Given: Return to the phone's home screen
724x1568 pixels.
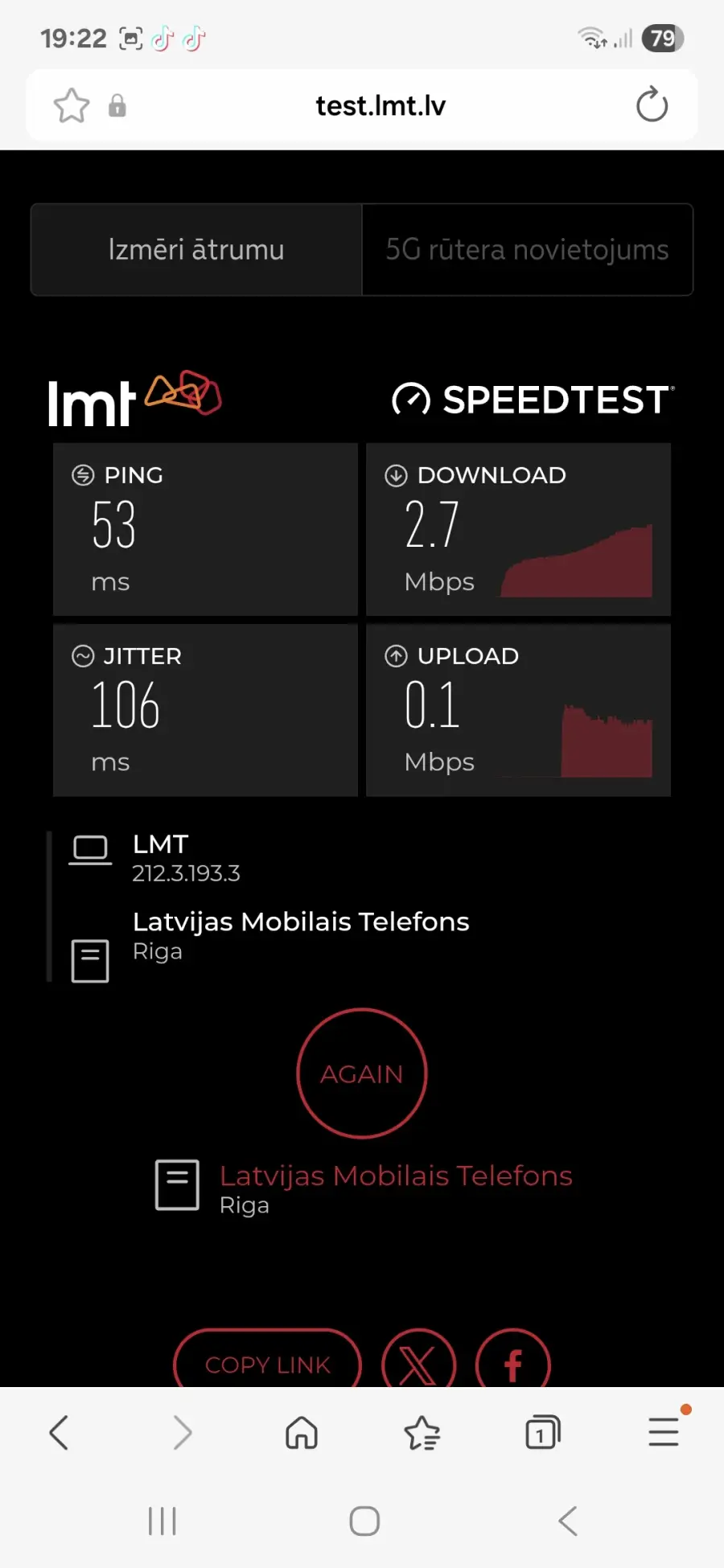Looking at the screenshot, I should tap(364, 1521).
